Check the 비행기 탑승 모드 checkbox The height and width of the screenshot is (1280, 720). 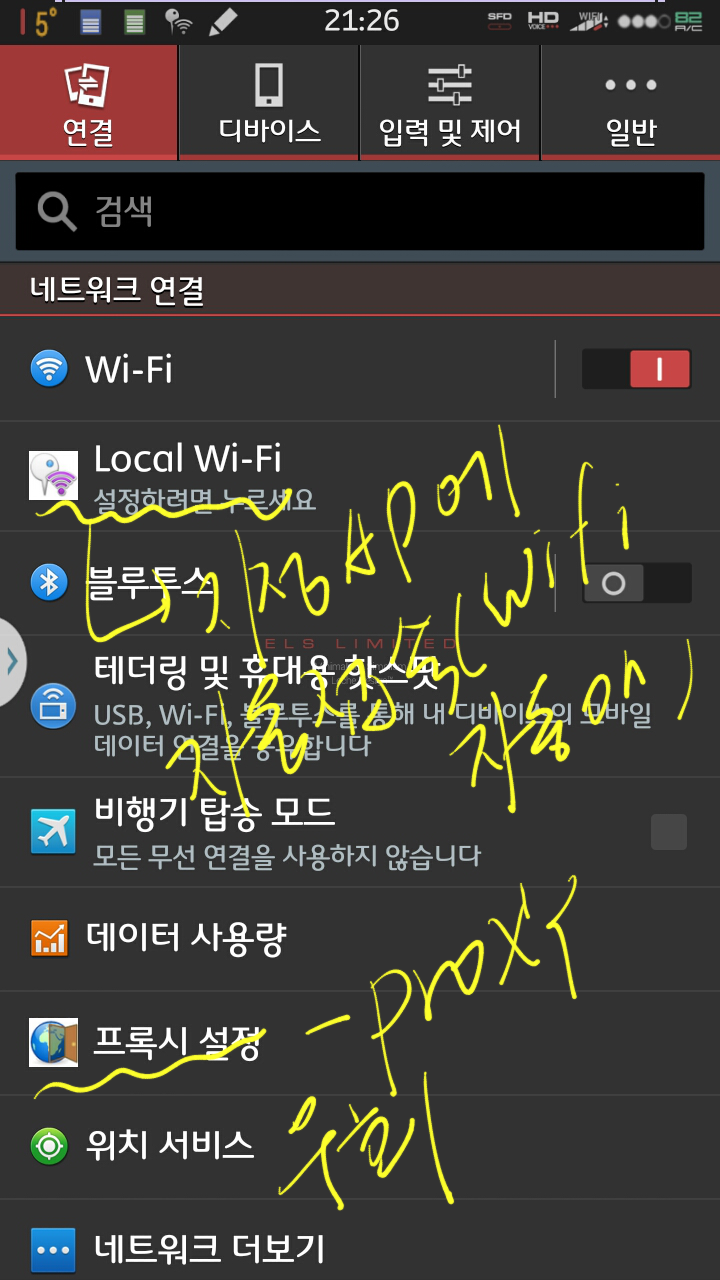point(668,832)
